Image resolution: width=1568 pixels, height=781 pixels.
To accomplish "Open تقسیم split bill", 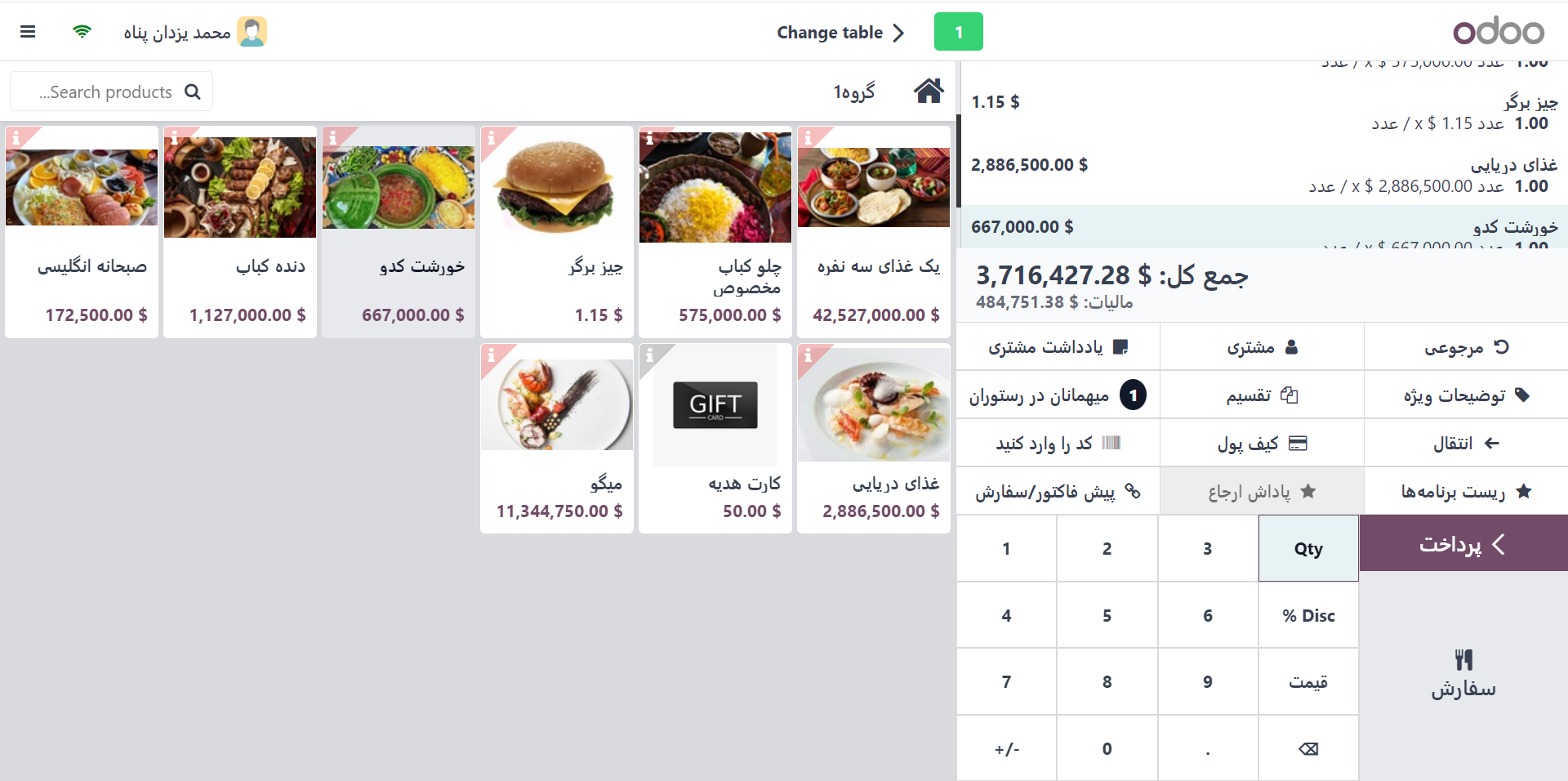I will pyautogui.click(x=1262, y=395).
